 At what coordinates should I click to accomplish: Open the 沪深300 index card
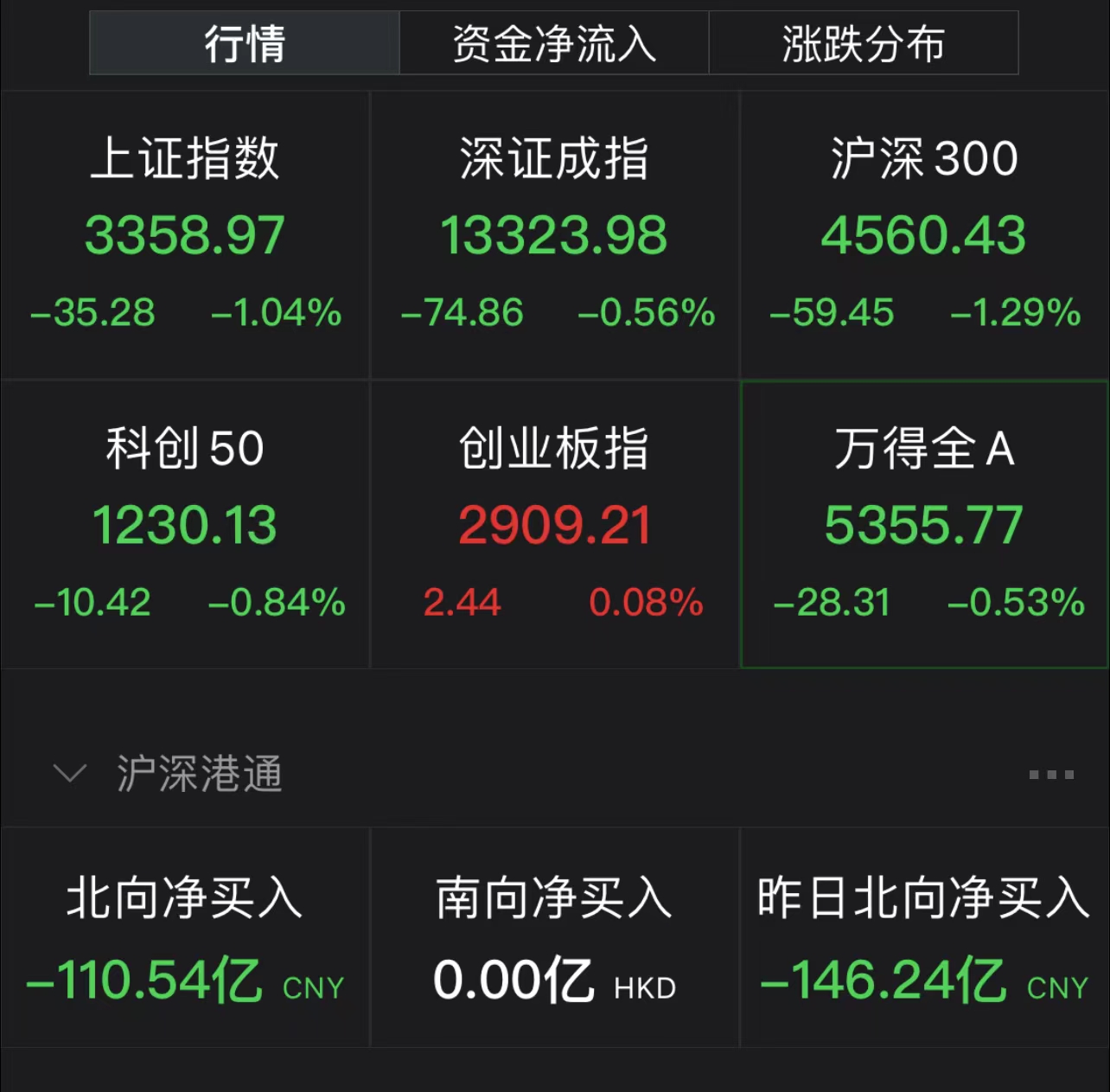924,235
